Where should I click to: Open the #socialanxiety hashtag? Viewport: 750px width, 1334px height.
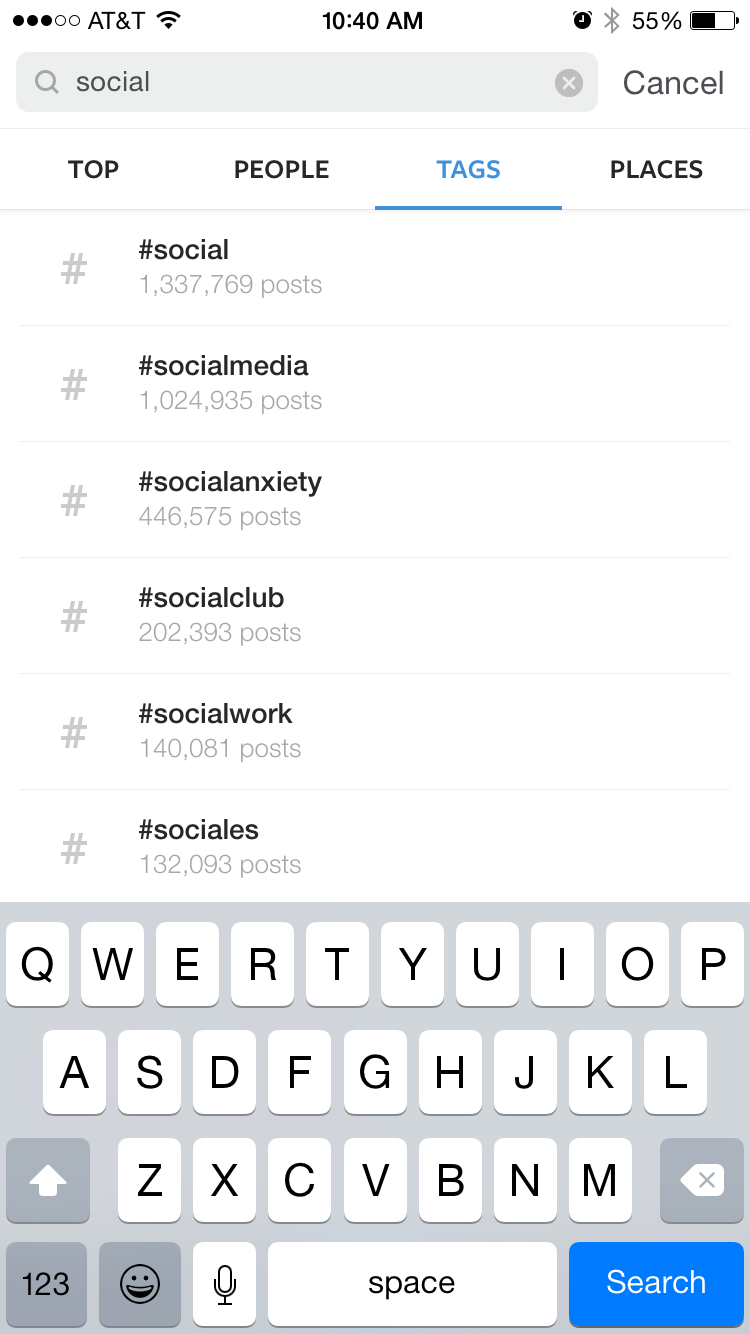[x=375, y=500]
